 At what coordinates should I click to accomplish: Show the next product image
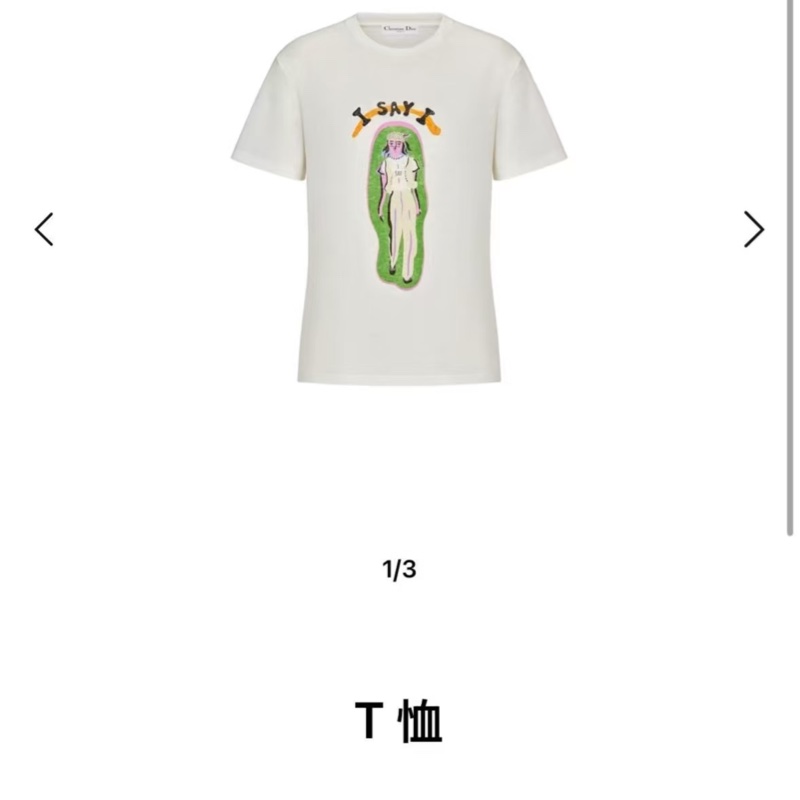[754, 229]
